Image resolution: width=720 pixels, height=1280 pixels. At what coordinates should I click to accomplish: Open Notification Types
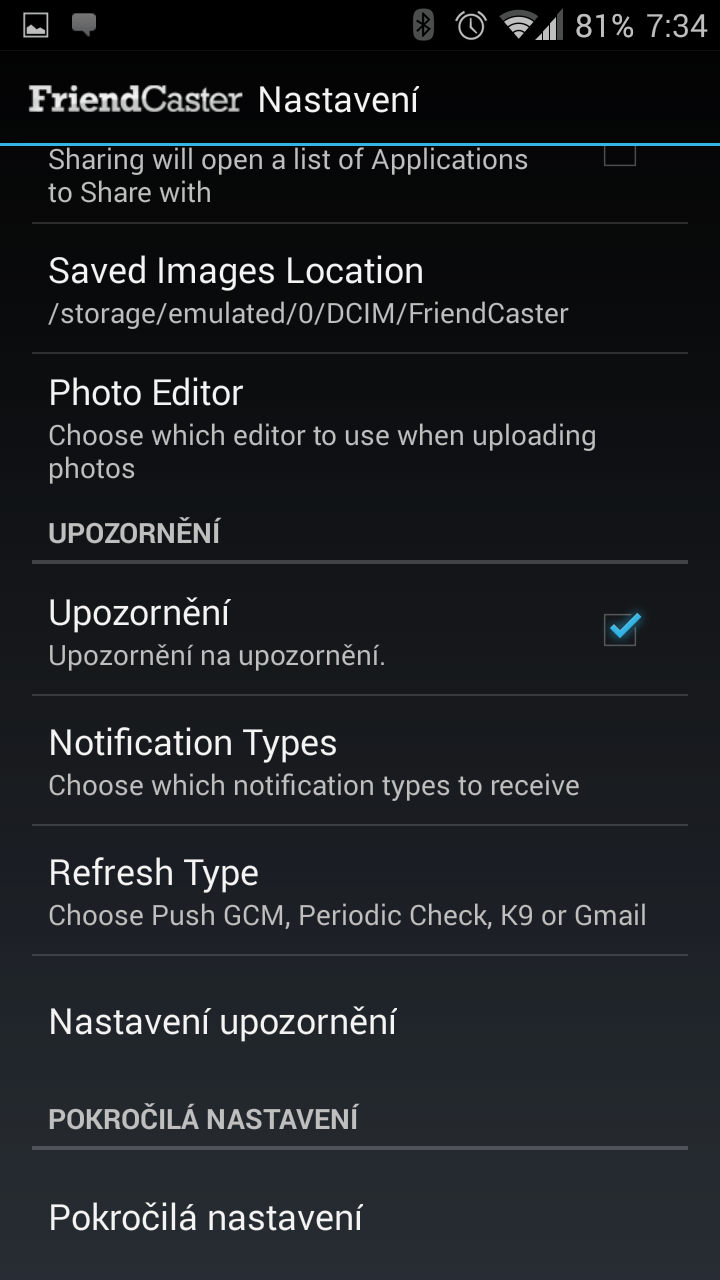tap(360, 760)
